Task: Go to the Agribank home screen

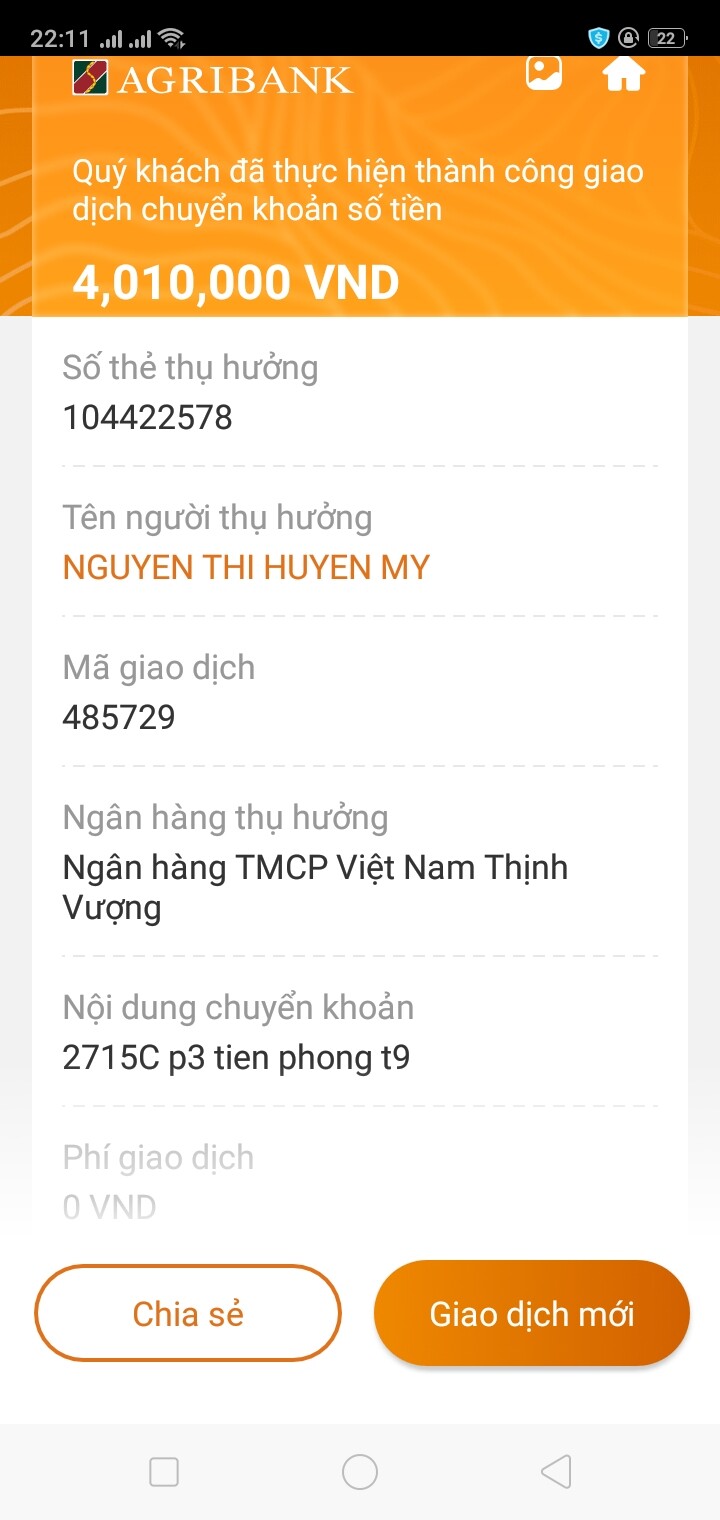Action: [624, 73]
